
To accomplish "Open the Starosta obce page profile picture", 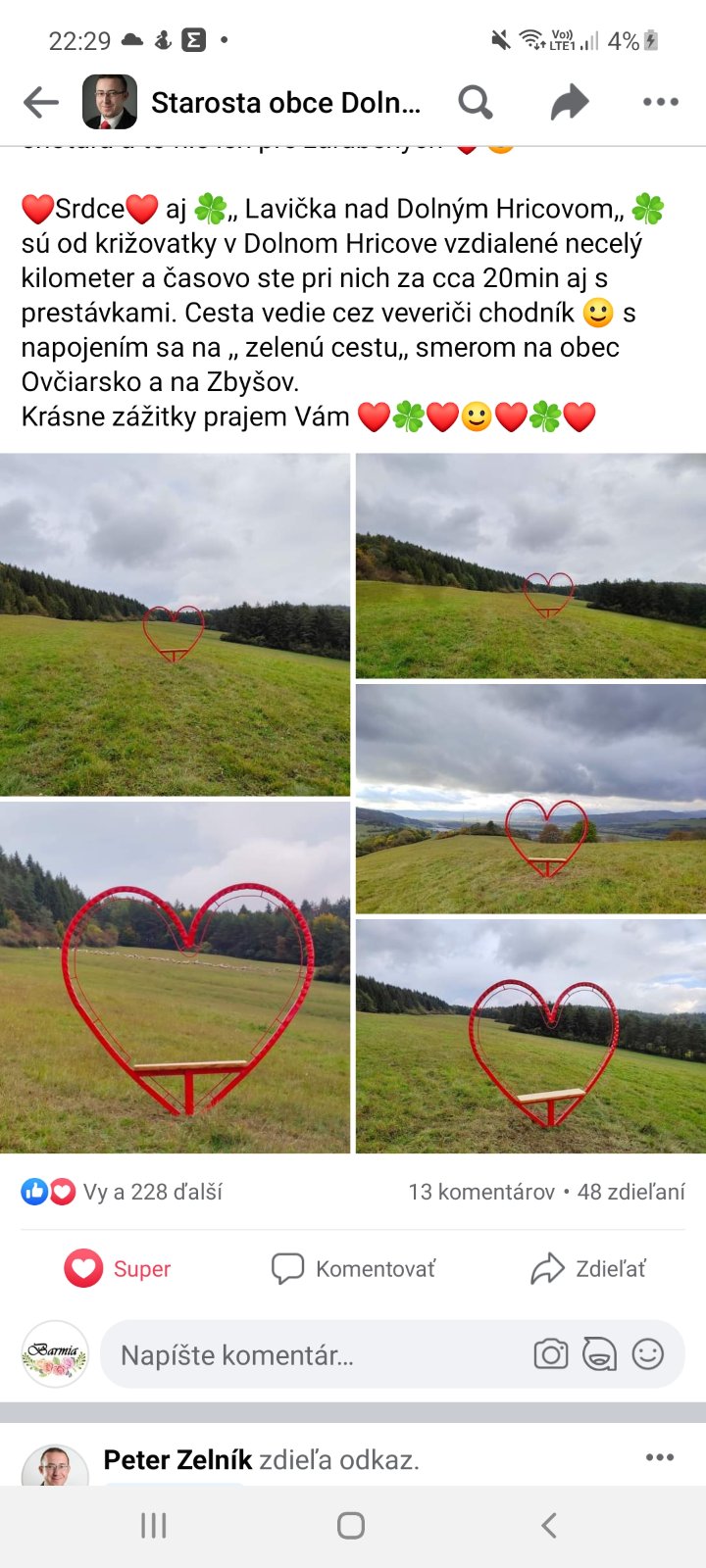I will tap(110, 102).
